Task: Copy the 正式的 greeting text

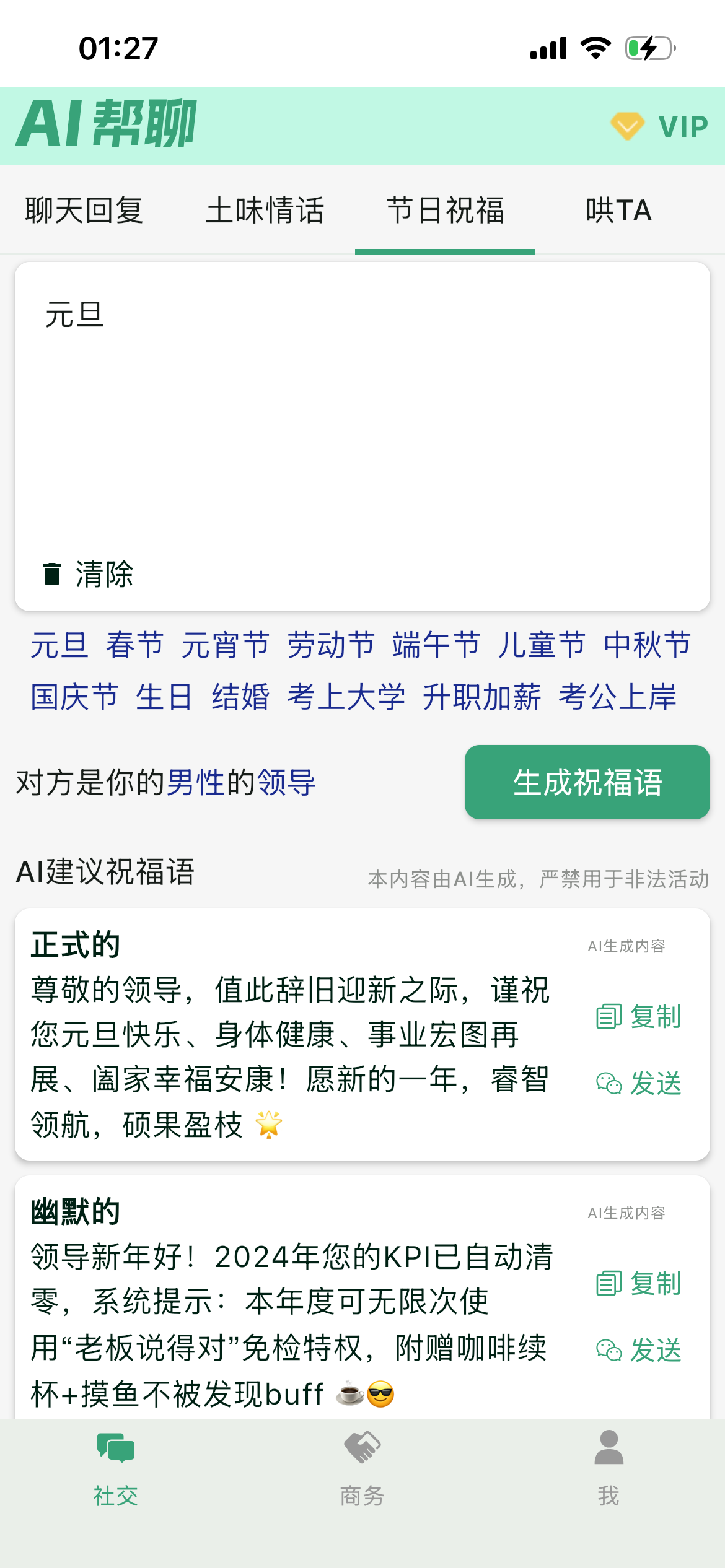Action: (639, 1017)
